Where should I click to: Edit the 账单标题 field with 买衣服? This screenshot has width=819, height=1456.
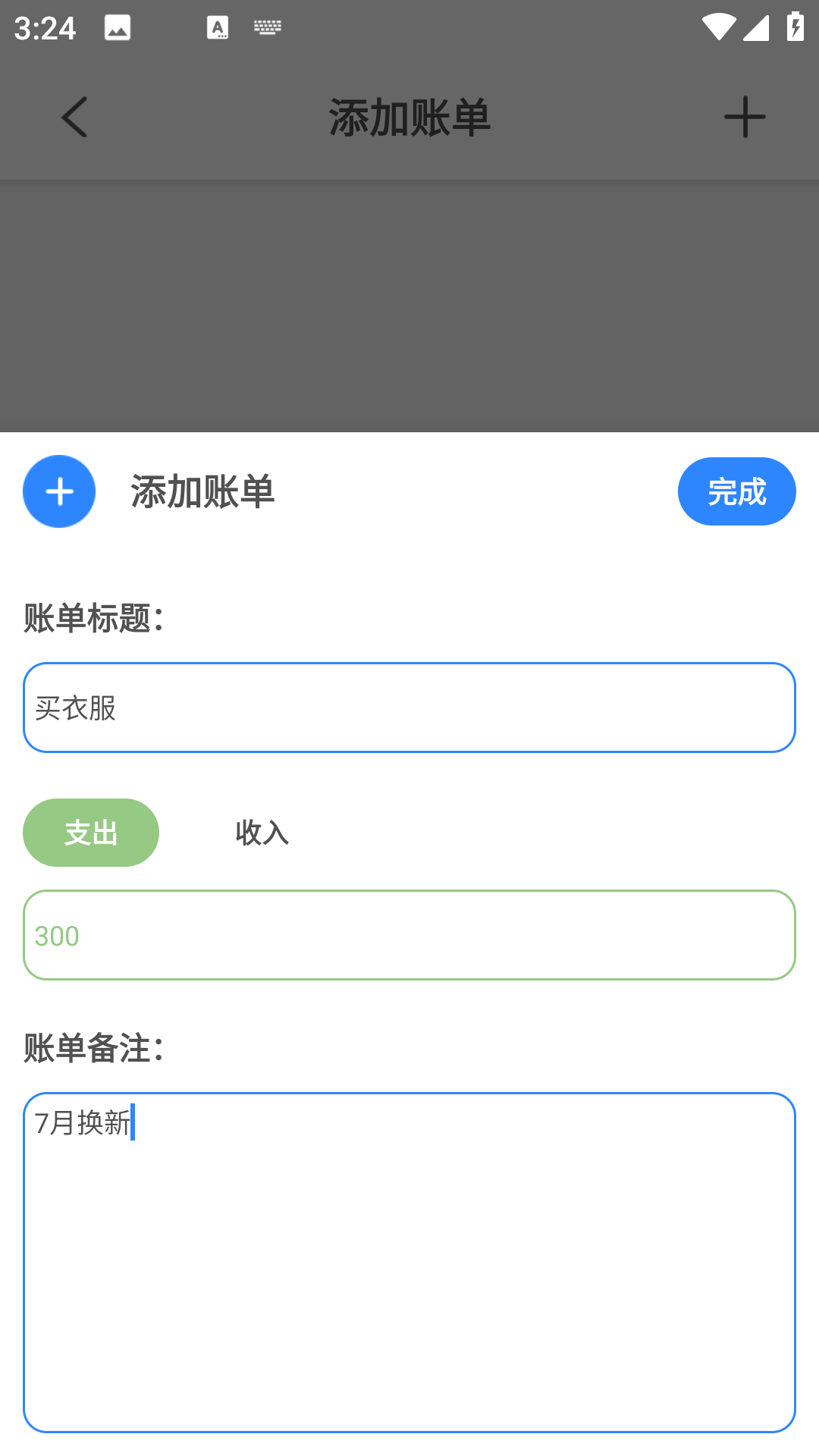(409, 708)
